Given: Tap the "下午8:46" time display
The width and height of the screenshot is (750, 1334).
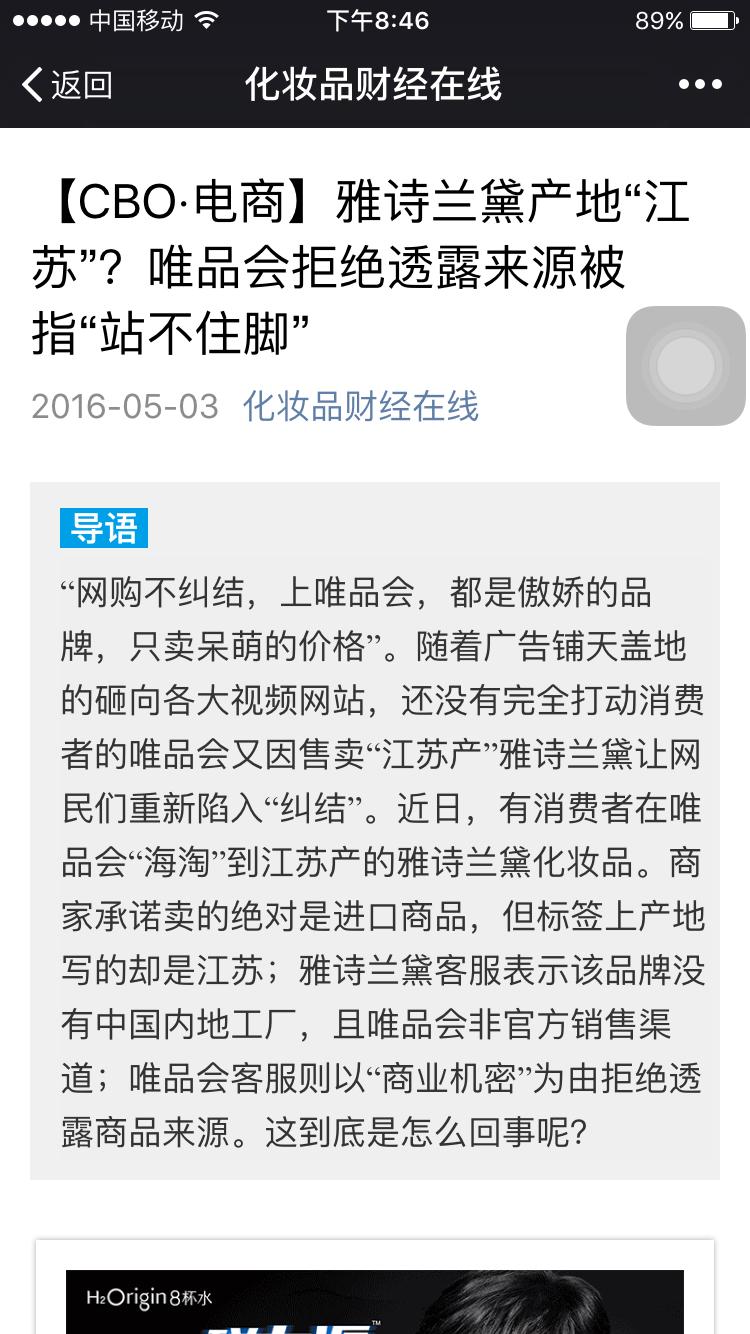Looking at the screenshot, I should coord(375,18).
